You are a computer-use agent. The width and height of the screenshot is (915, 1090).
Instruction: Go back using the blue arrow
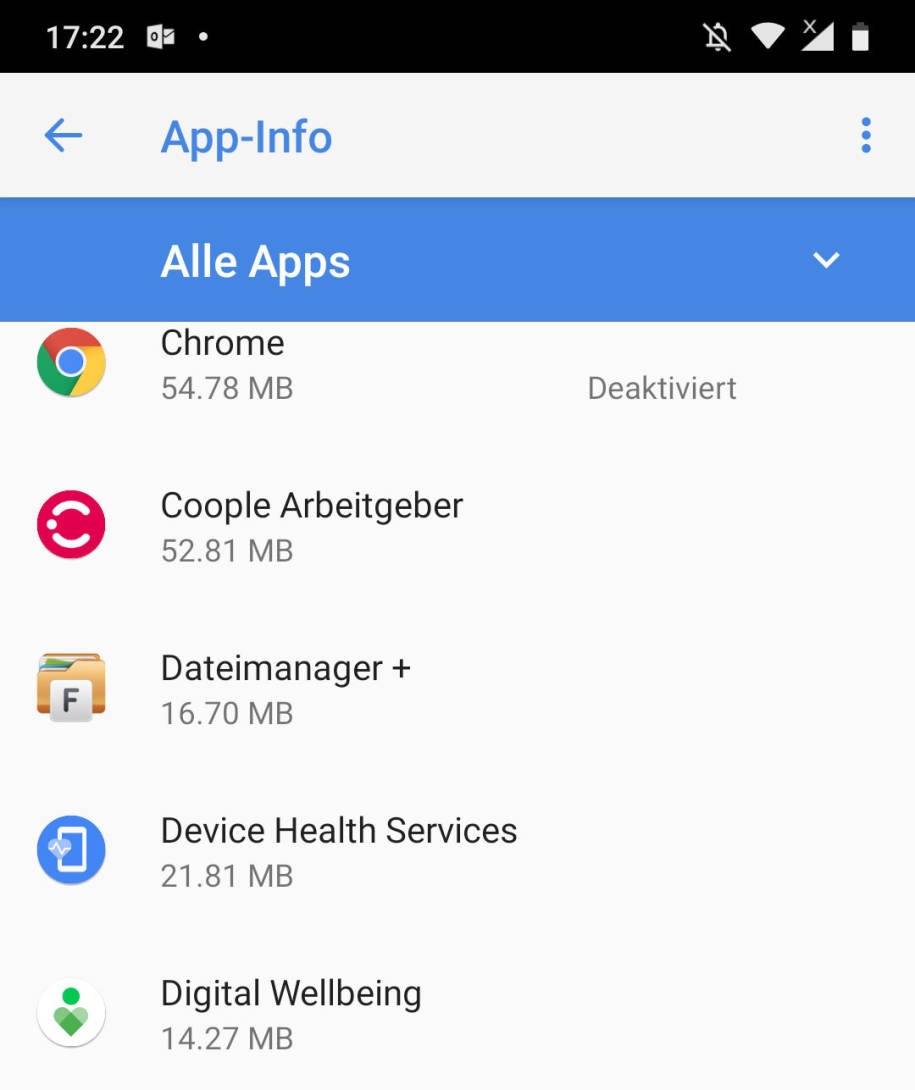click(x=62, y=135)
